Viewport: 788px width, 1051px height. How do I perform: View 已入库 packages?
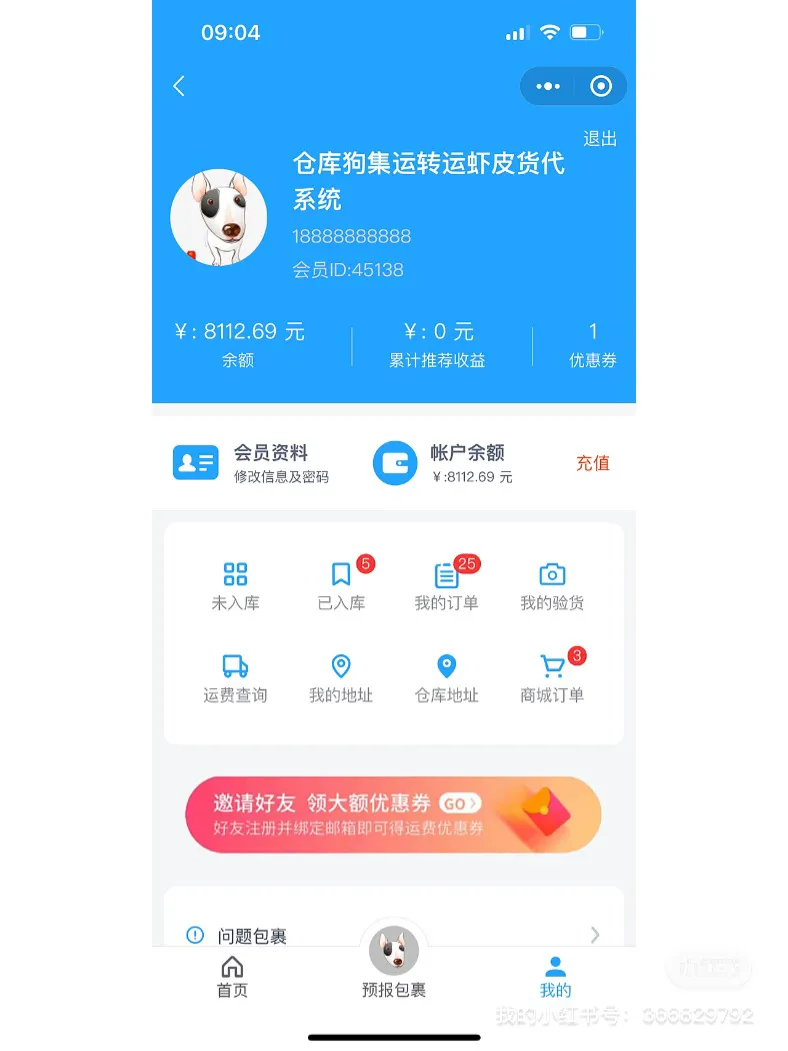coord(341,586)
